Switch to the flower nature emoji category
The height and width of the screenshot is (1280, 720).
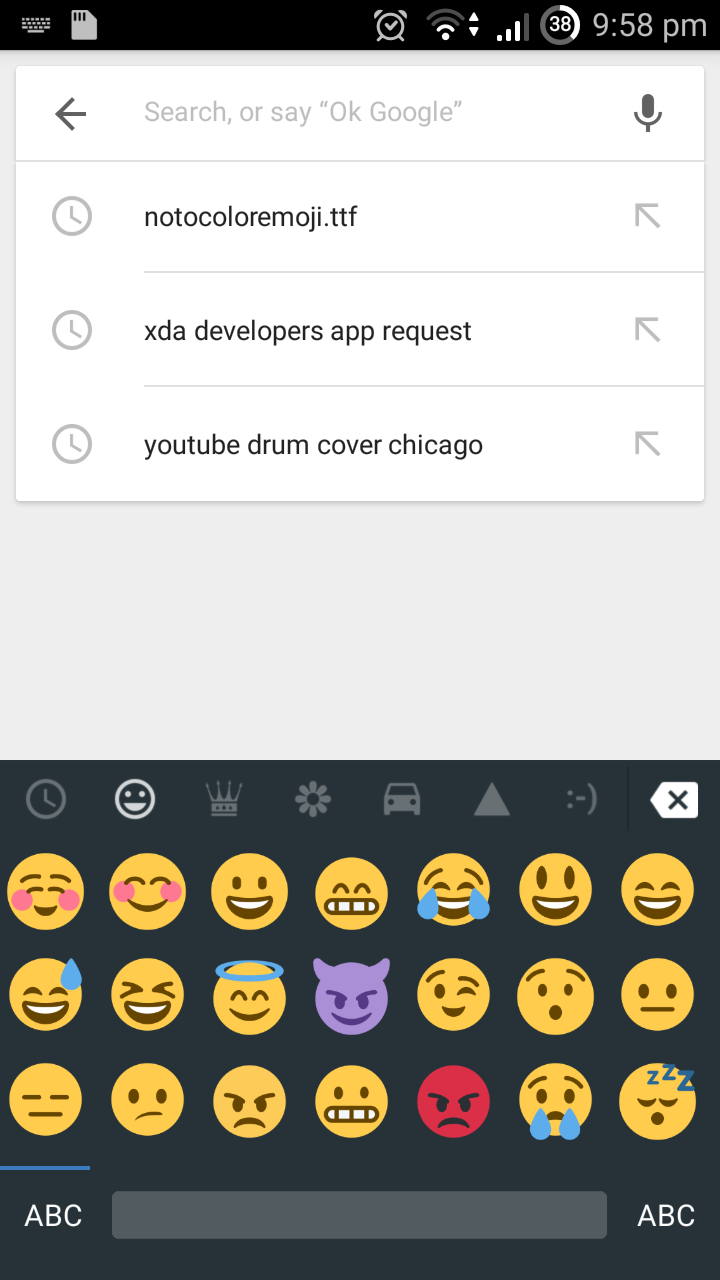pyautogui.click(x=313, y=799)
